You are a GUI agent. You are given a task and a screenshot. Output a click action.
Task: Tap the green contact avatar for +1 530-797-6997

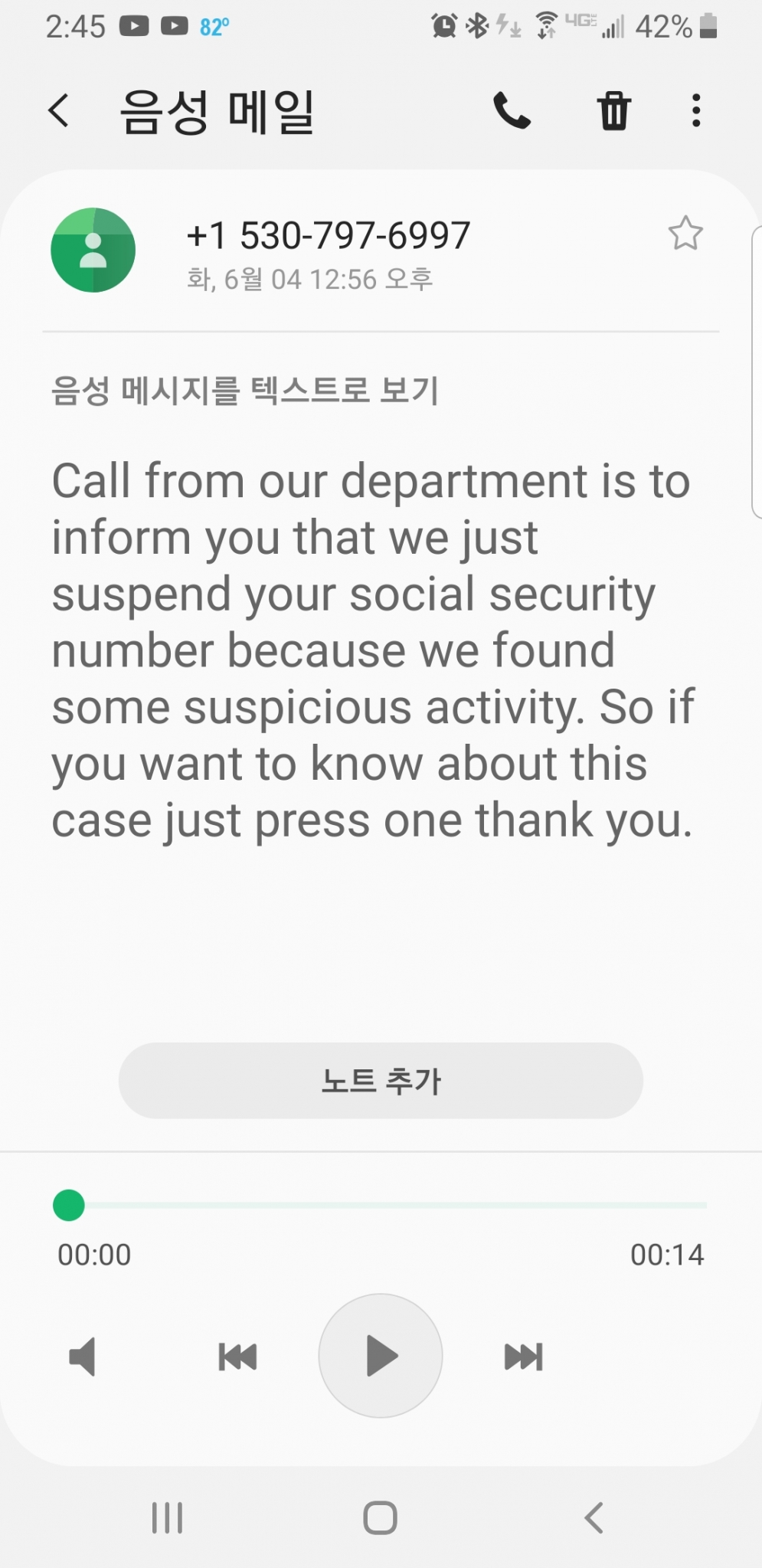(x=93, y=249)
